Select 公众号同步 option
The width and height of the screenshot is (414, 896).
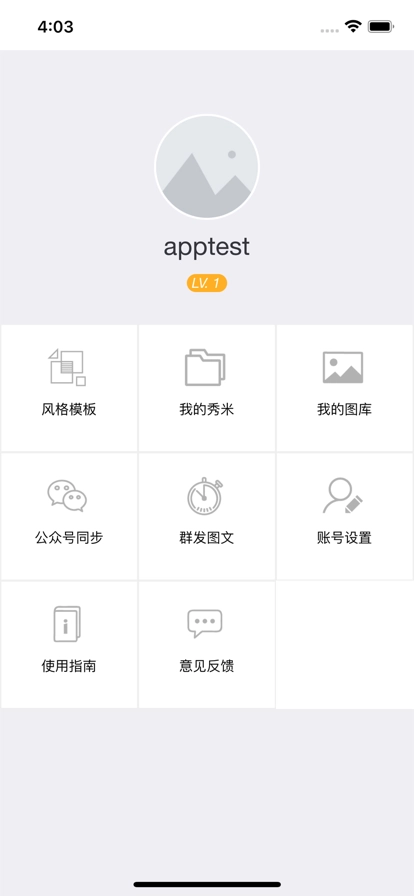coord(69,517)
